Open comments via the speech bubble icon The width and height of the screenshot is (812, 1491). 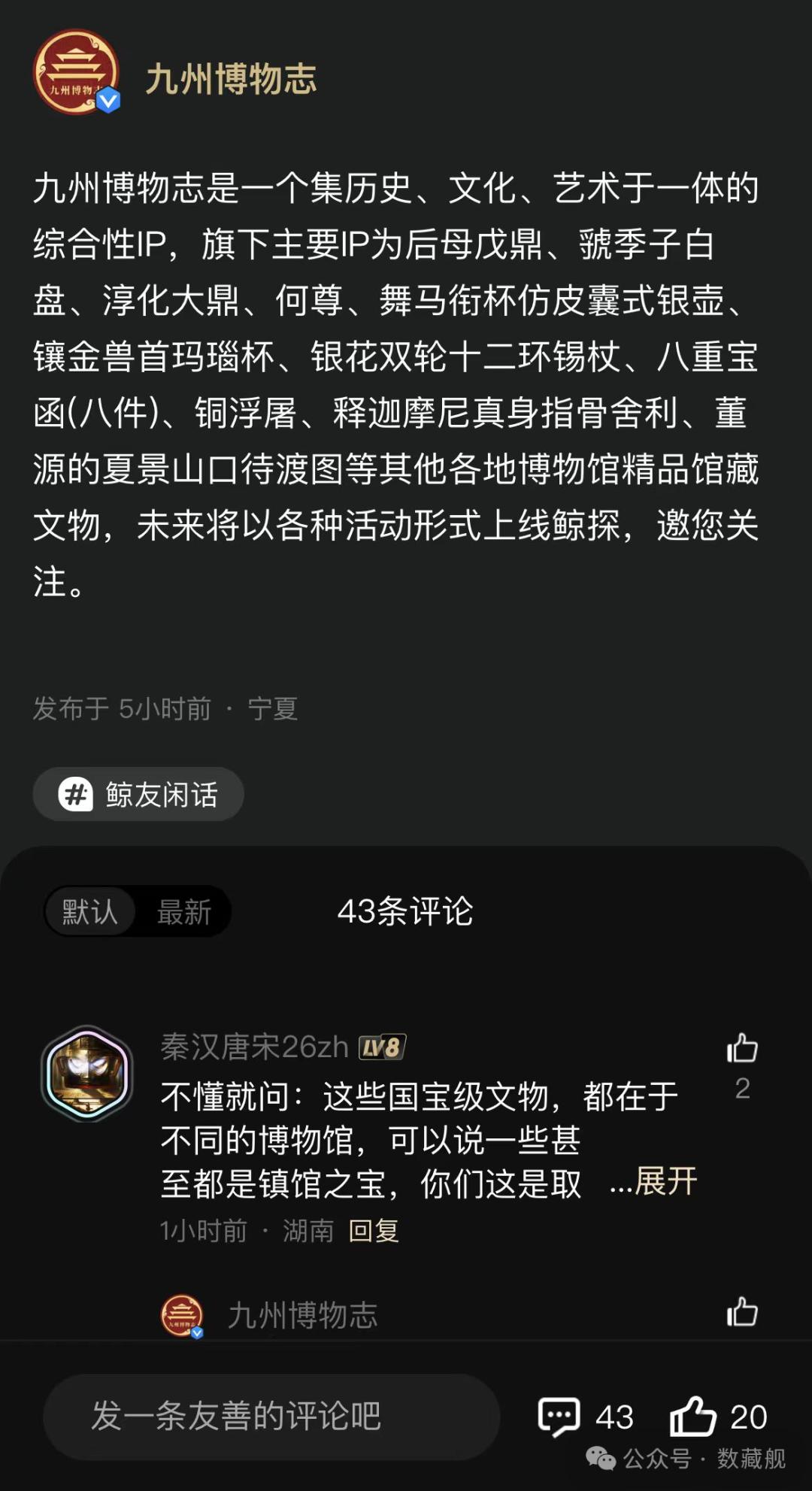559,1417
